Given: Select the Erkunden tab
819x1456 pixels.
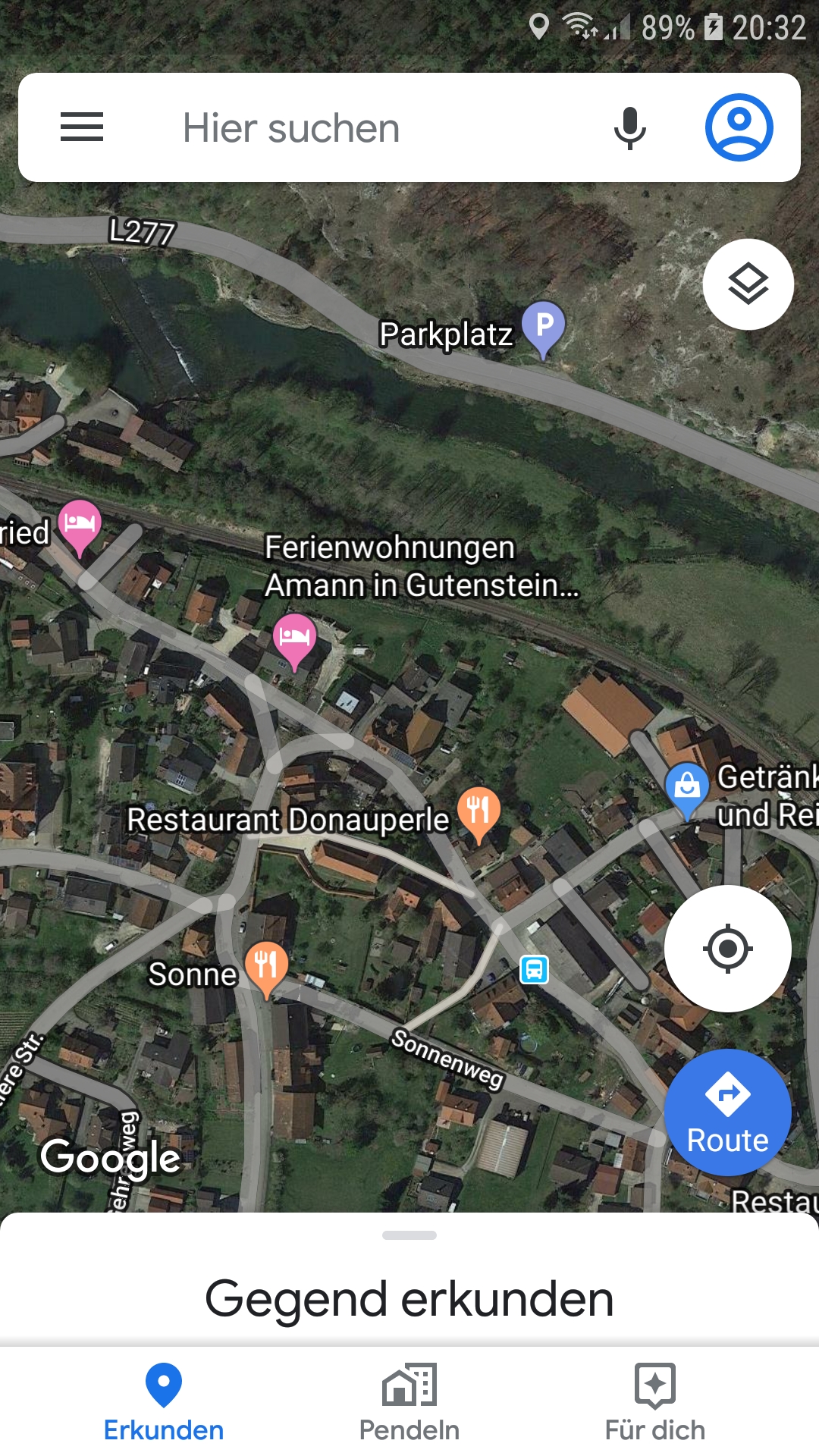Looking at the screenshot, I should 164,1403.
